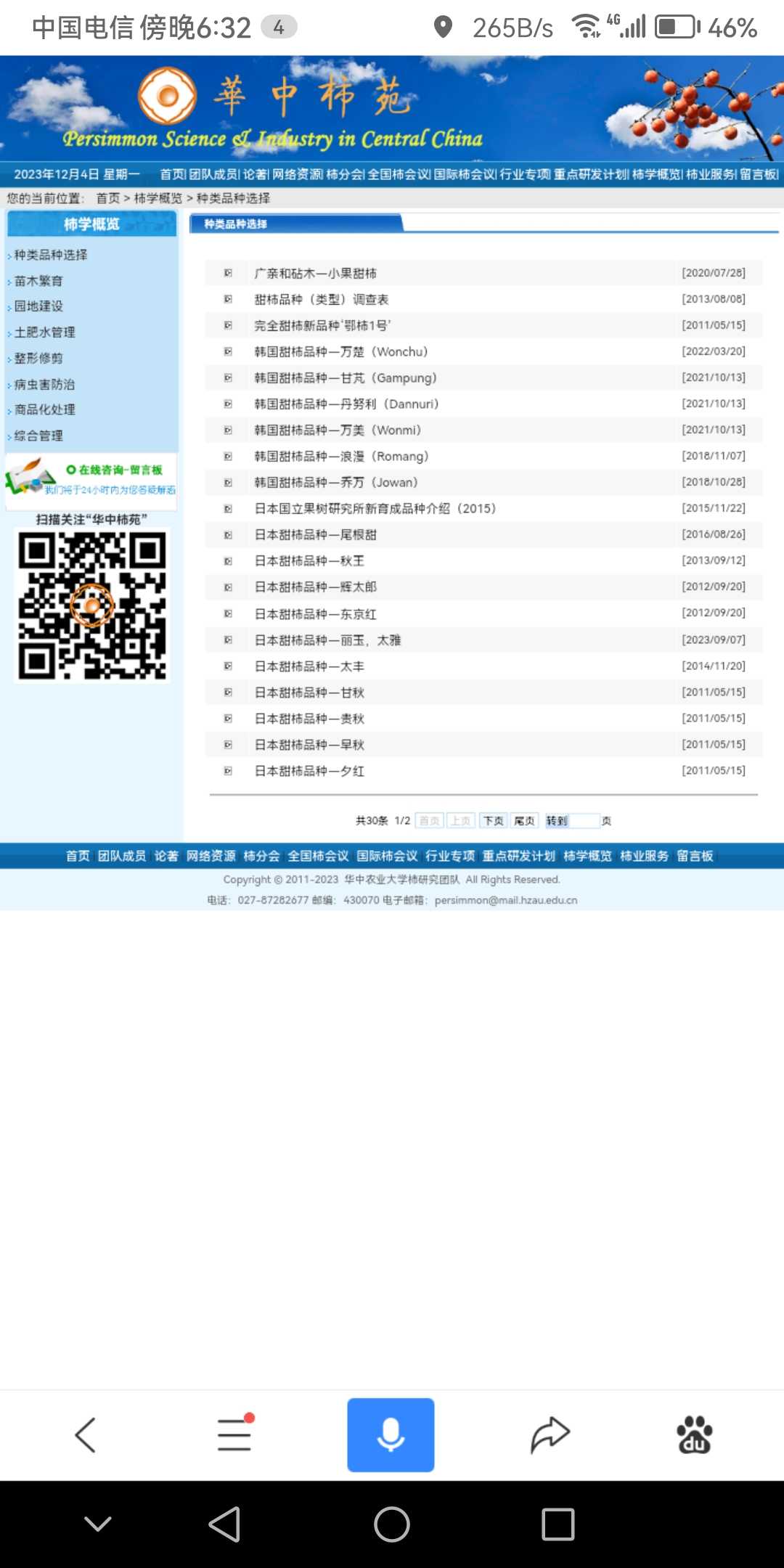Tap the system home button
The width and height of the screenshot is (784, 1568).
(392, 1524)
